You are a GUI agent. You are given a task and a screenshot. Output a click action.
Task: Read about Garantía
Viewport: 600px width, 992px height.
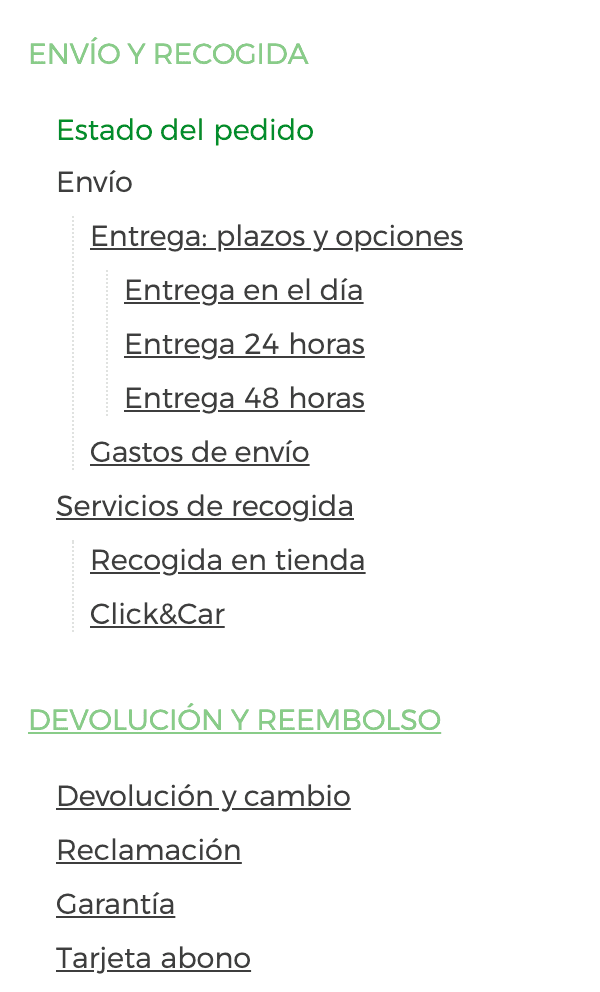115,904
